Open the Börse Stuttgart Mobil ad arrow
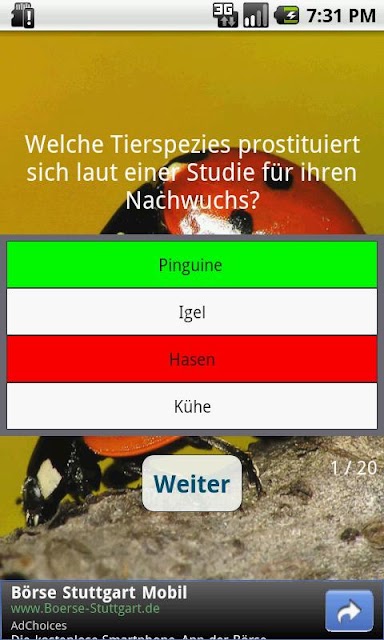This screenshot has height=640, width=384. click(349, 611)
